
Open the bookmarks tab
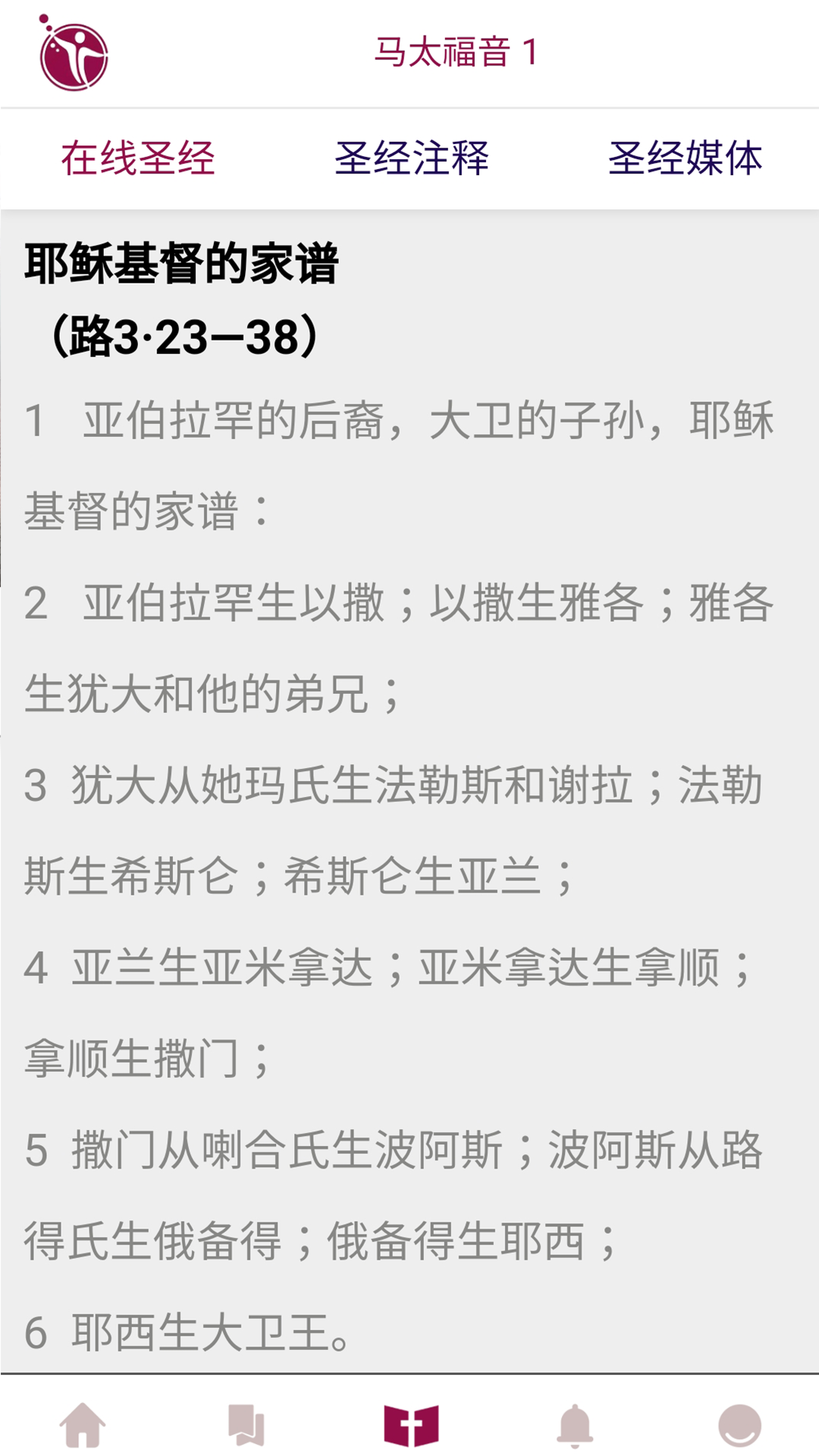click(x=246, y=1424)
